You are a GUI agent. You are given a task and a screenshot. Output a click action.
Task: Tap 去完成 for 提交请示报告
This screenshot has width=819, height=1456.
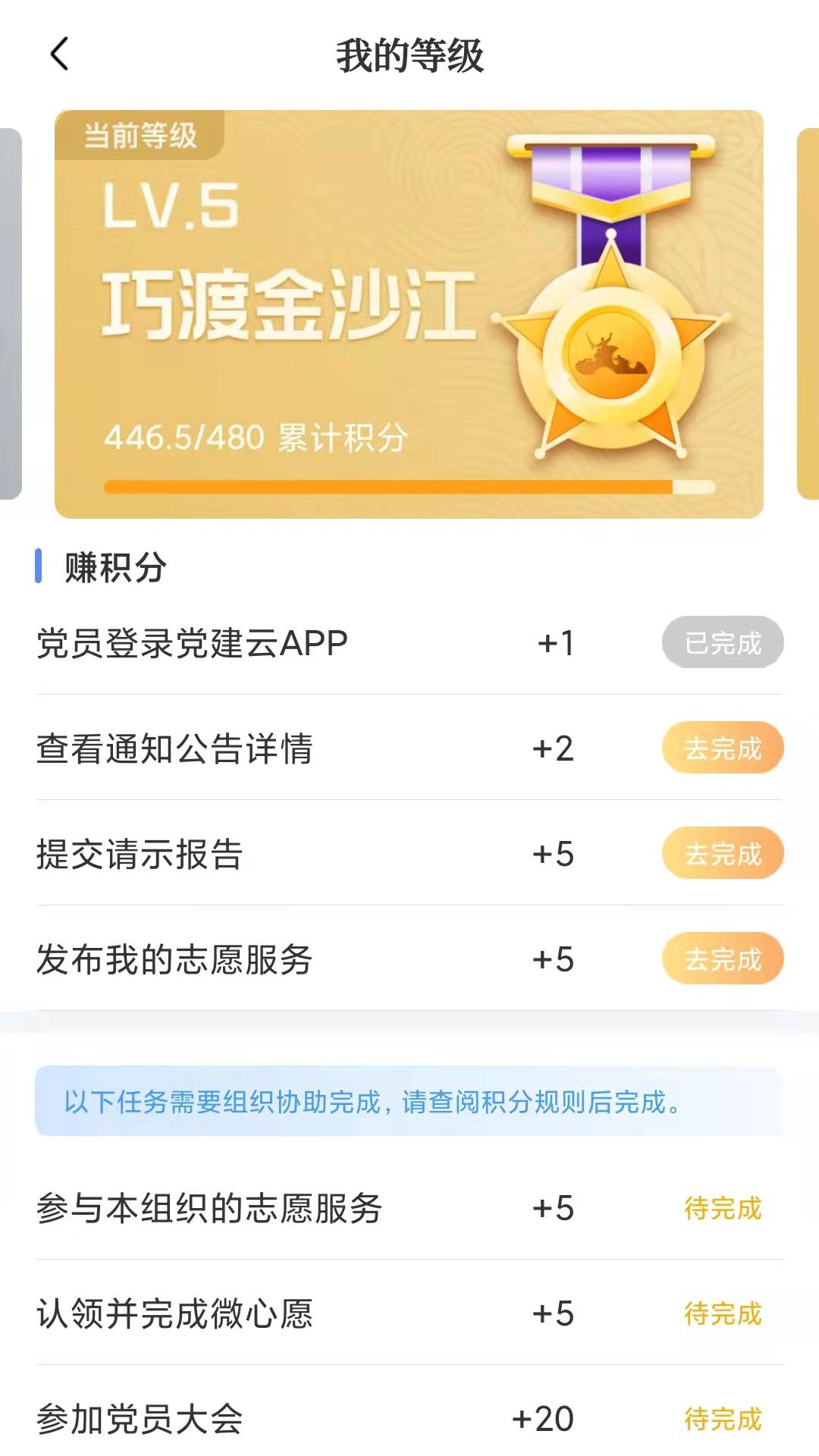coord(722,853)
